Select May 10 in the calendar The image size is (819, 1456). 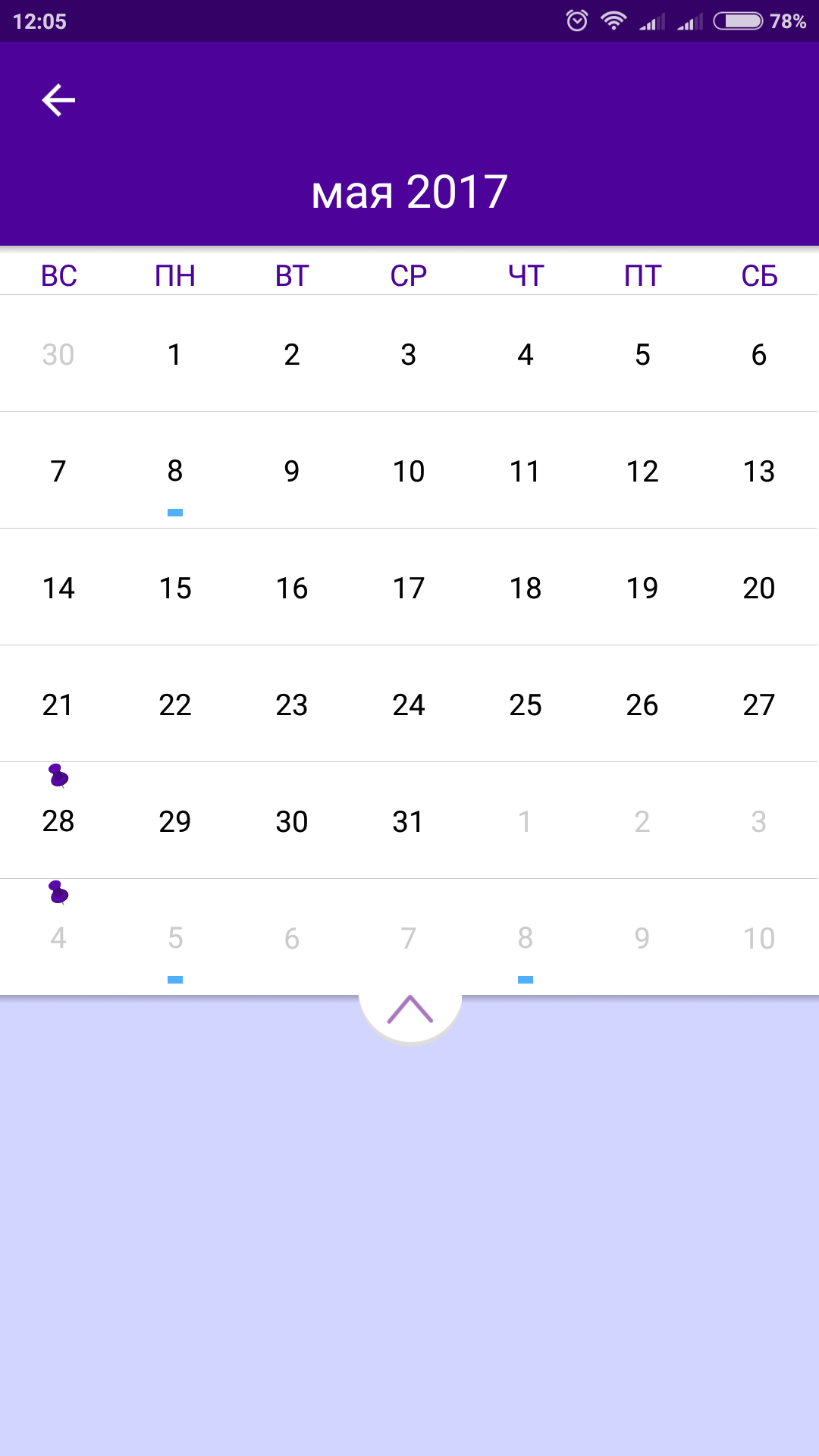click(x=409, y=472)
